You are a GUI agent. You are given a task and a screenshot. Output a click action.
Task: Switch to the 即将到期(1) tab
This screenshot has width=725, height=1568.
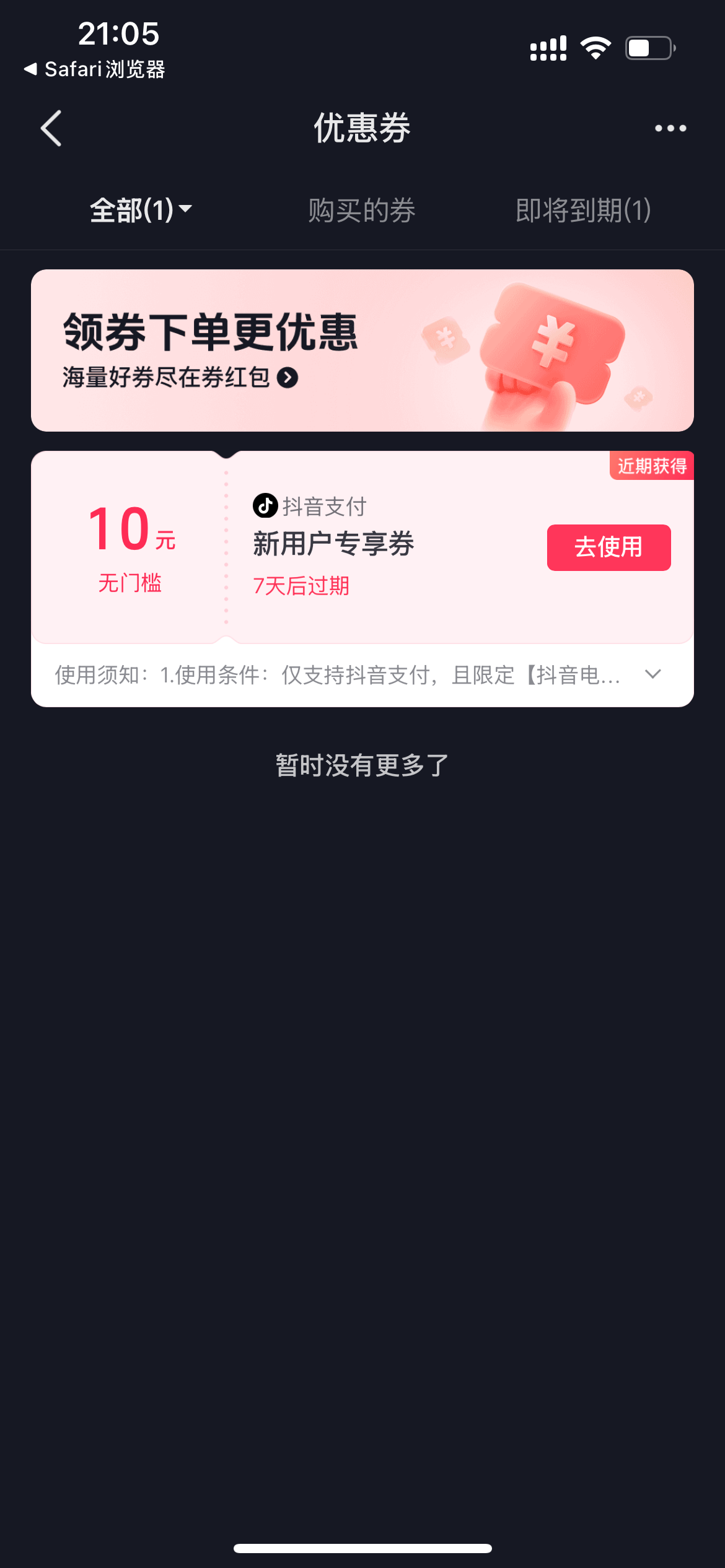pyautogui.click(x=583, y=211)
